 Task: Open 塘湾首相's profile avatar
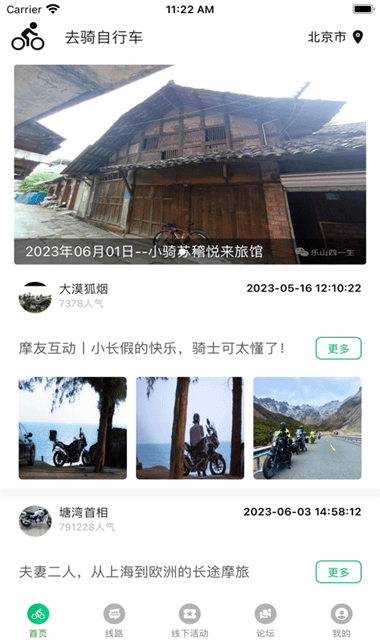click(x=35, y=521)
